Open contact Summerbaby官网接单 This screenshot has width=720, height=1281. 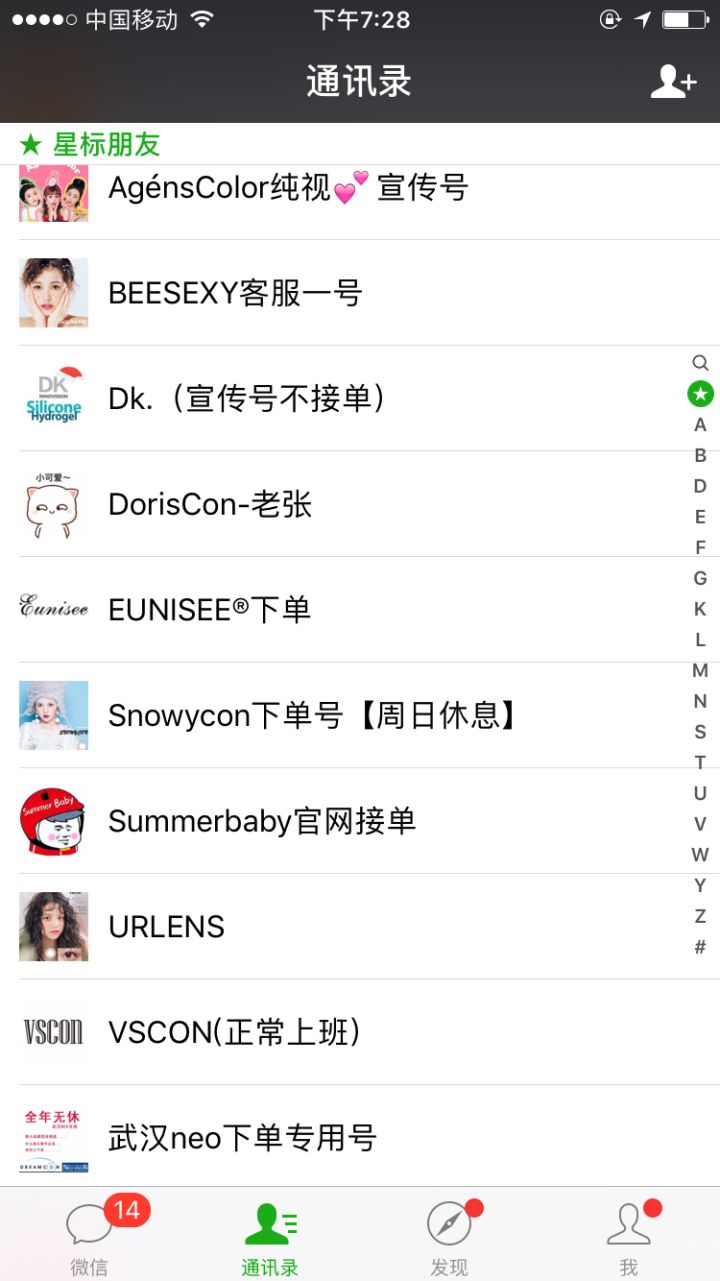pos(261,821)
